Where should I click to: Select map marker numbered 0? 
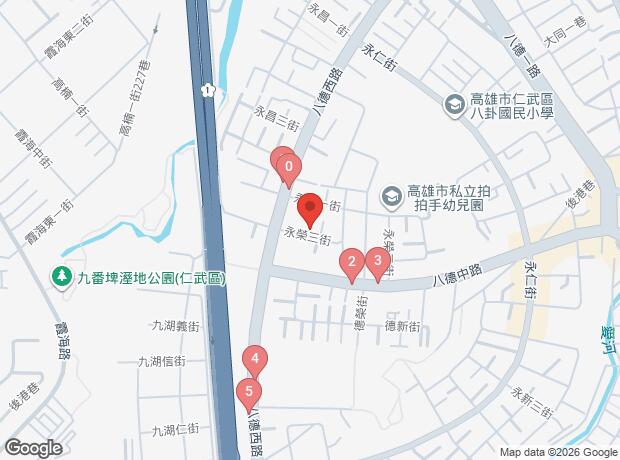click(289, 167)
